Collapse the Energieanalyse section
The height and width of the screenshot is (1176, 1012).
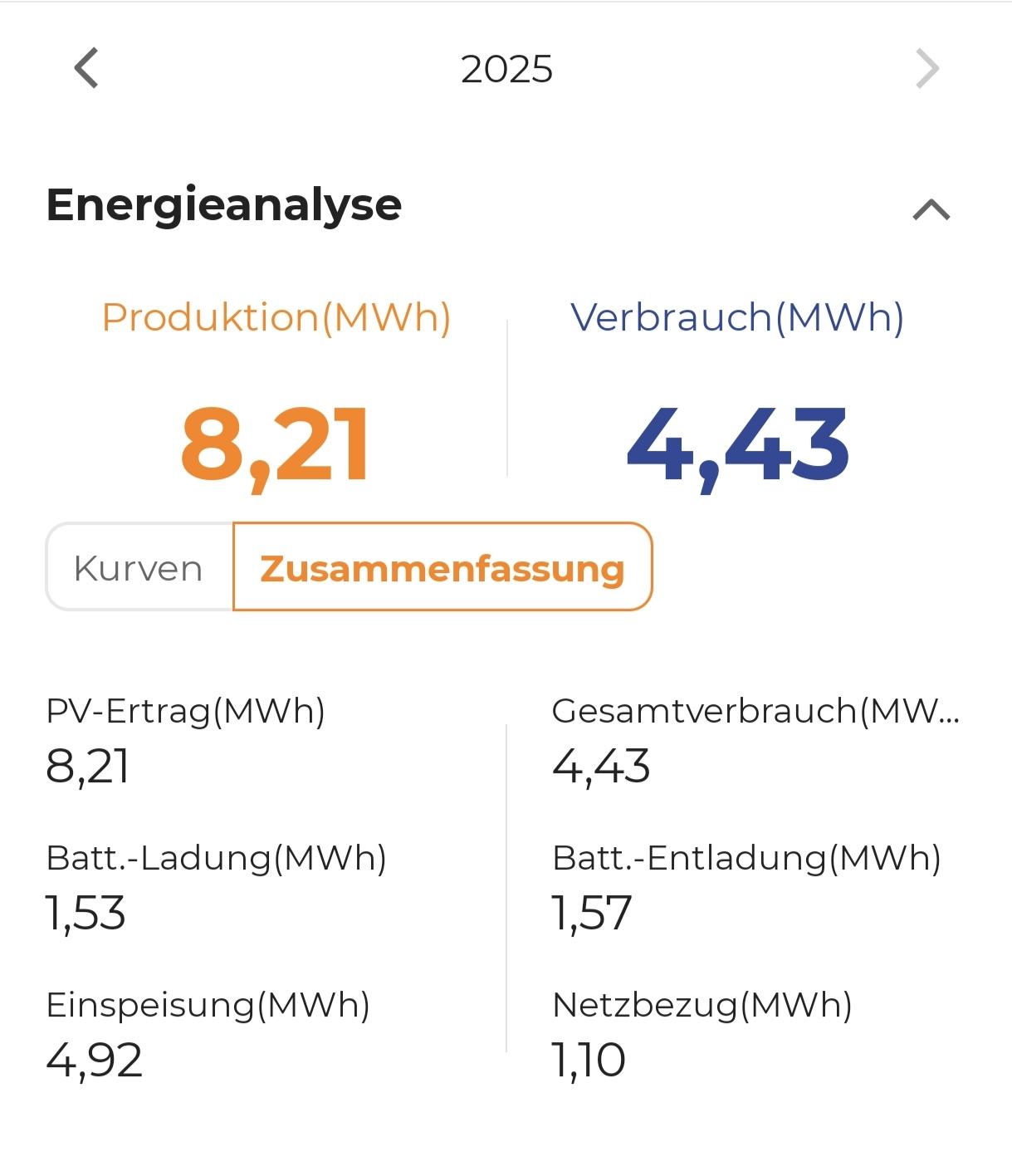point(931,209)
